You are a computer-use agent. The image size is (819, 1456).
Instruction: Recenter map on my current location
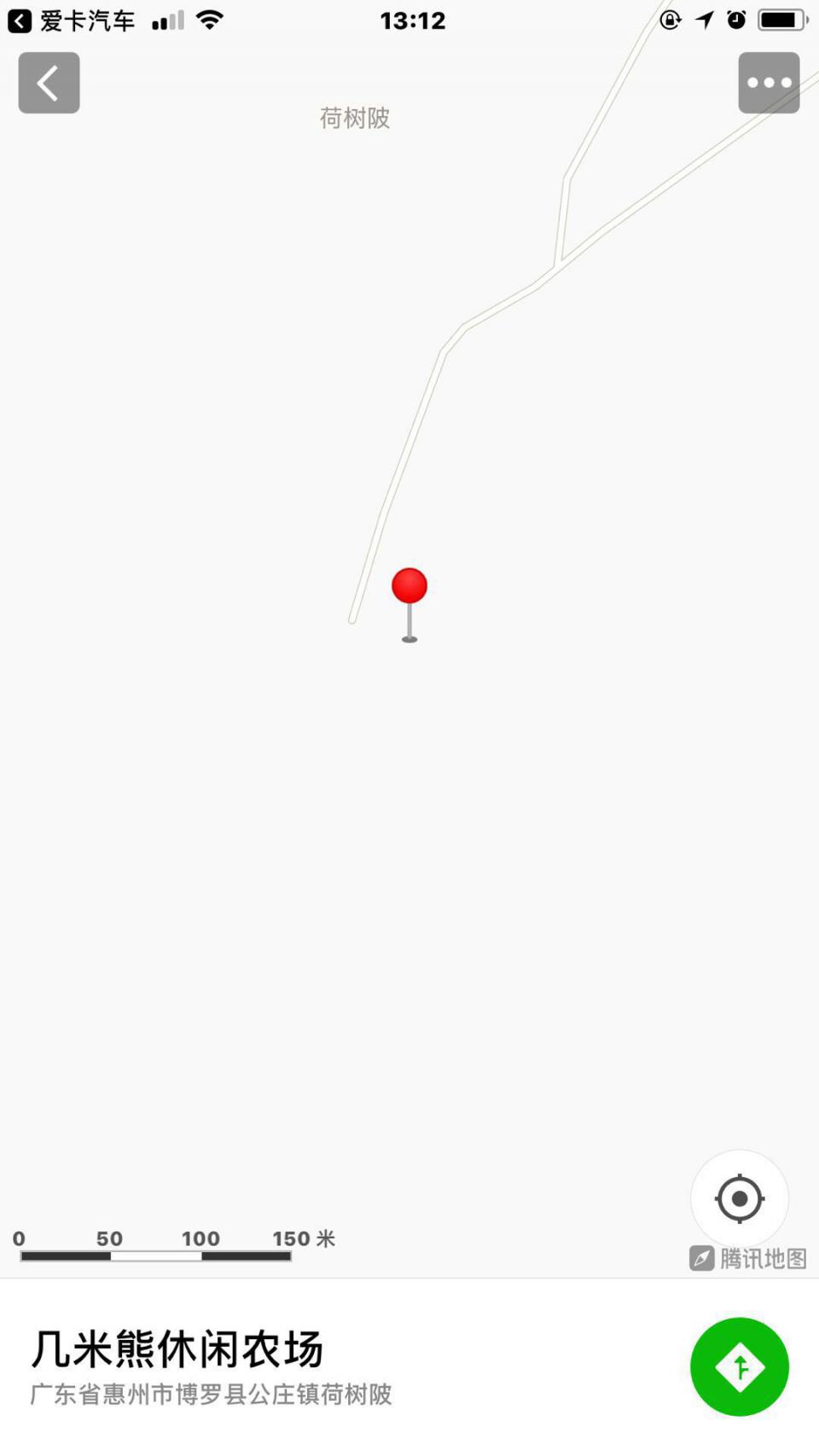tap(739, 1198)
